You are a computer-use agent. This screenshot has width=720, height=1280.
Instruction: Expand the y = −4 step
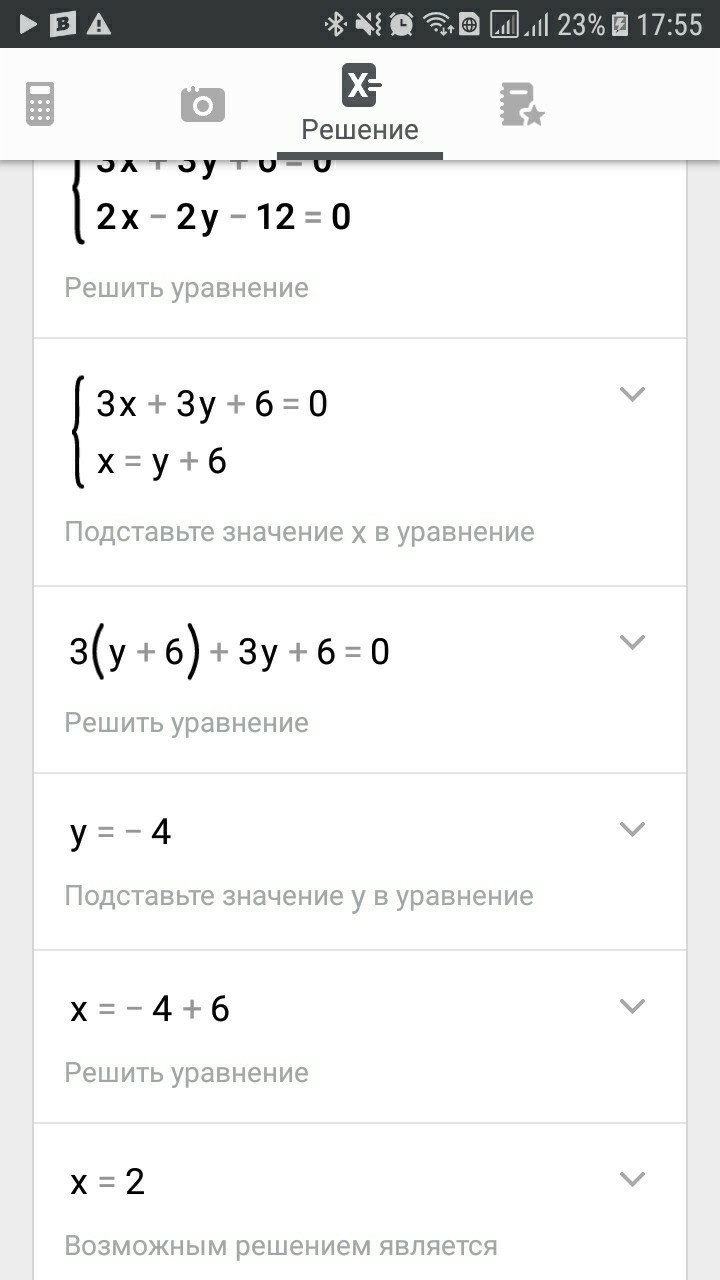click(x=632, y=829)
